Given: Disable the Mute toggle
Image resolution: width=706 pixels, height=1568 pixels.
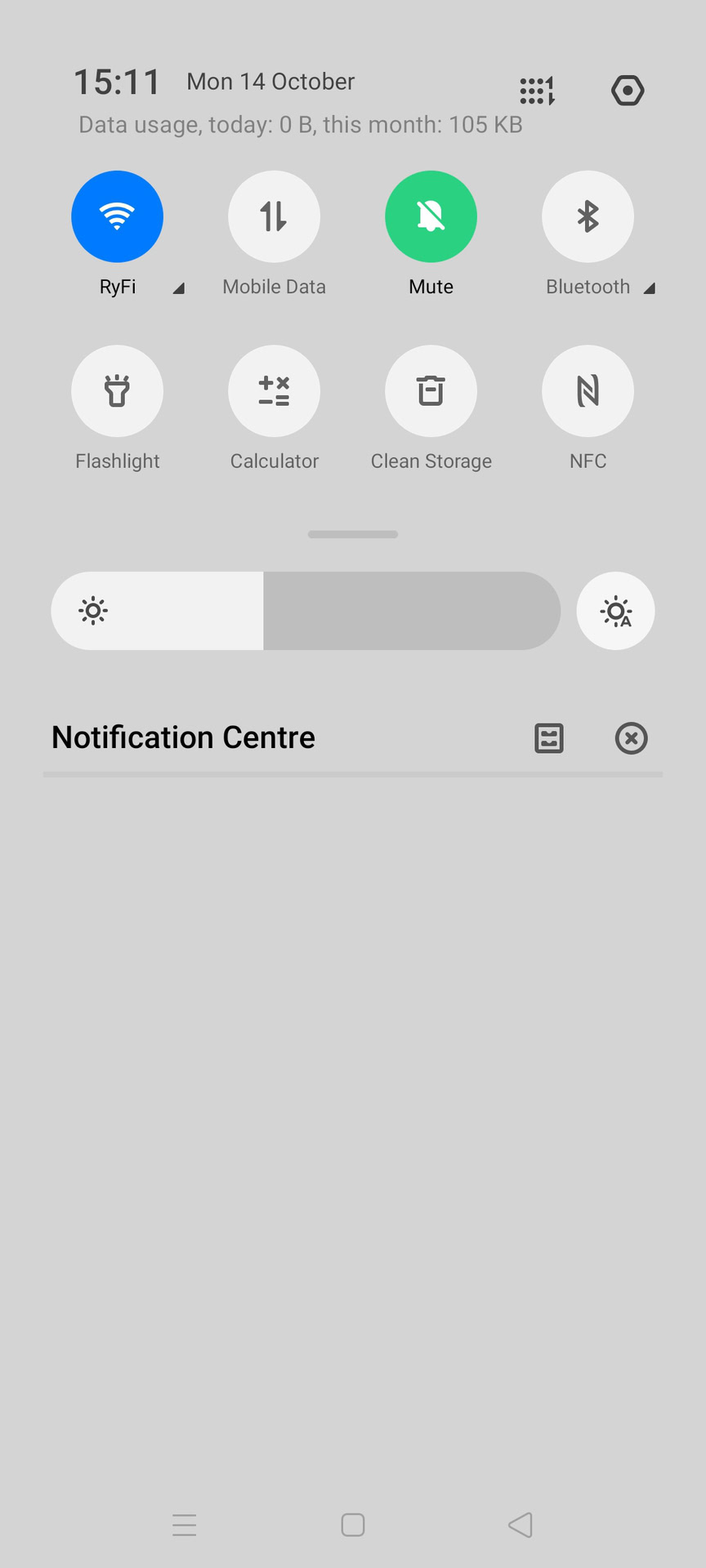Looking at the screenshot, I should click(x=431, y=216).
